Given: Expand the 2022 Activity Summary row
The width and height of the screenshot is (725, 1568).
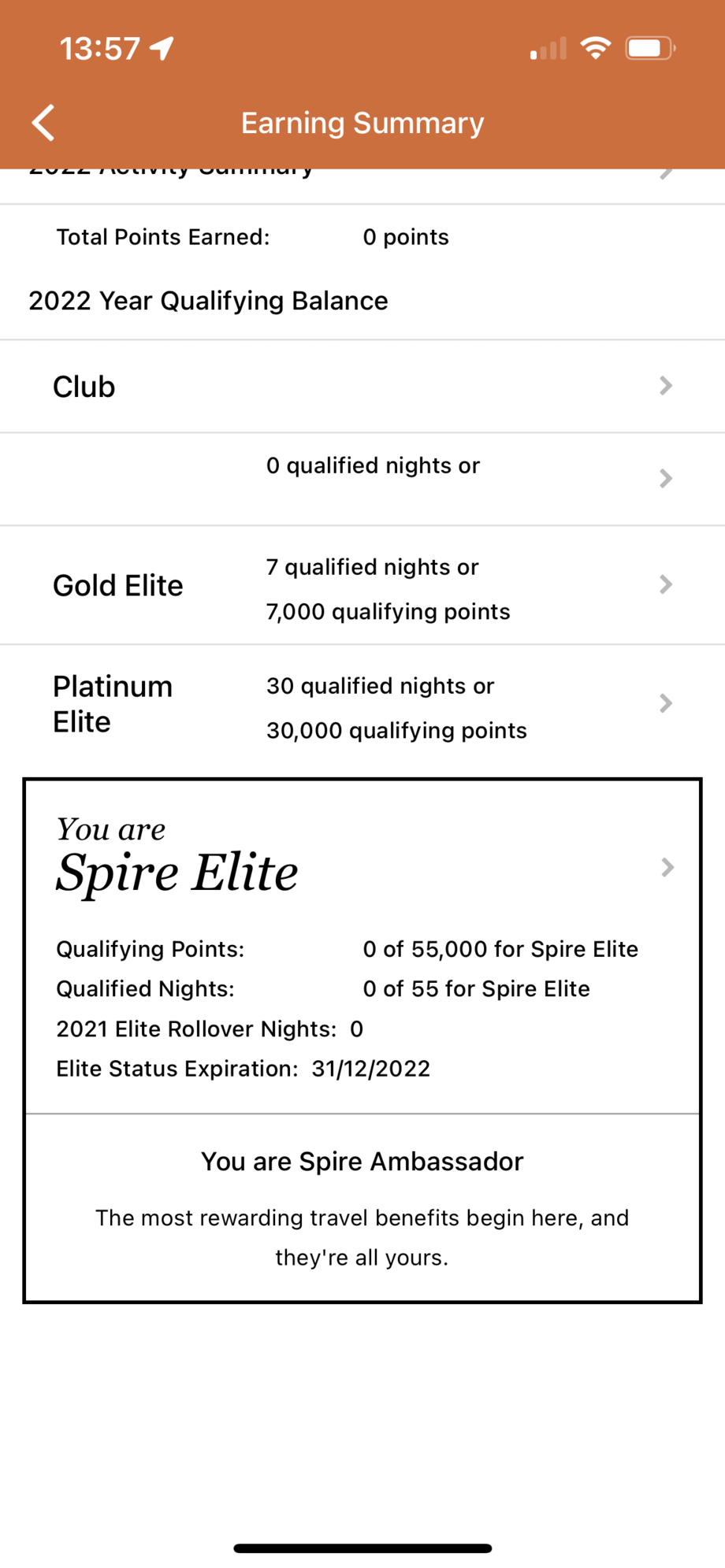Looking at the screenshot, I should click(x=362, y=186).
